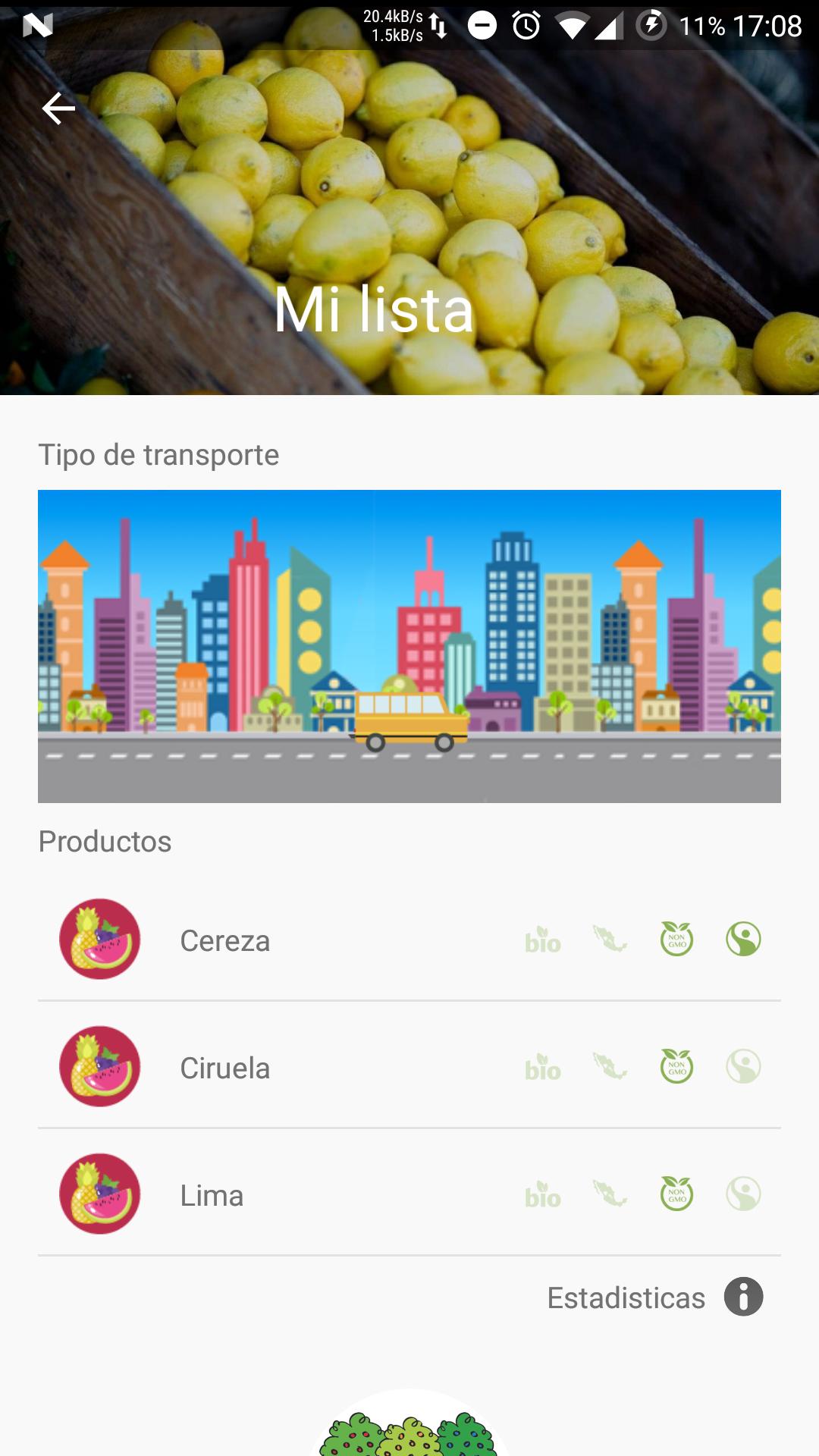Toggle the Non GMO icon for Ciruela
819x1456 pixels.
pos(676,1067)
